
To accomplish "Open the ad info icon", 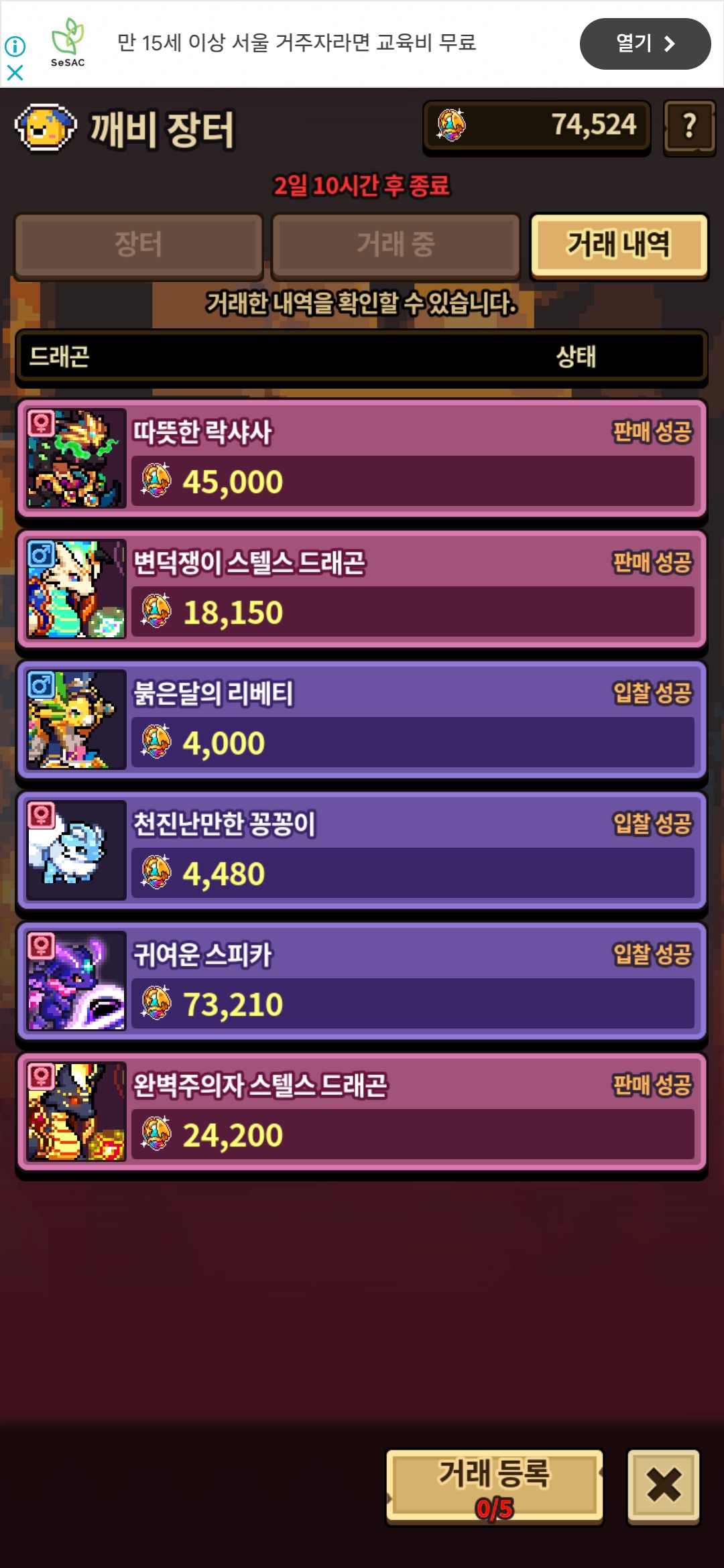I will click(15, 46).
